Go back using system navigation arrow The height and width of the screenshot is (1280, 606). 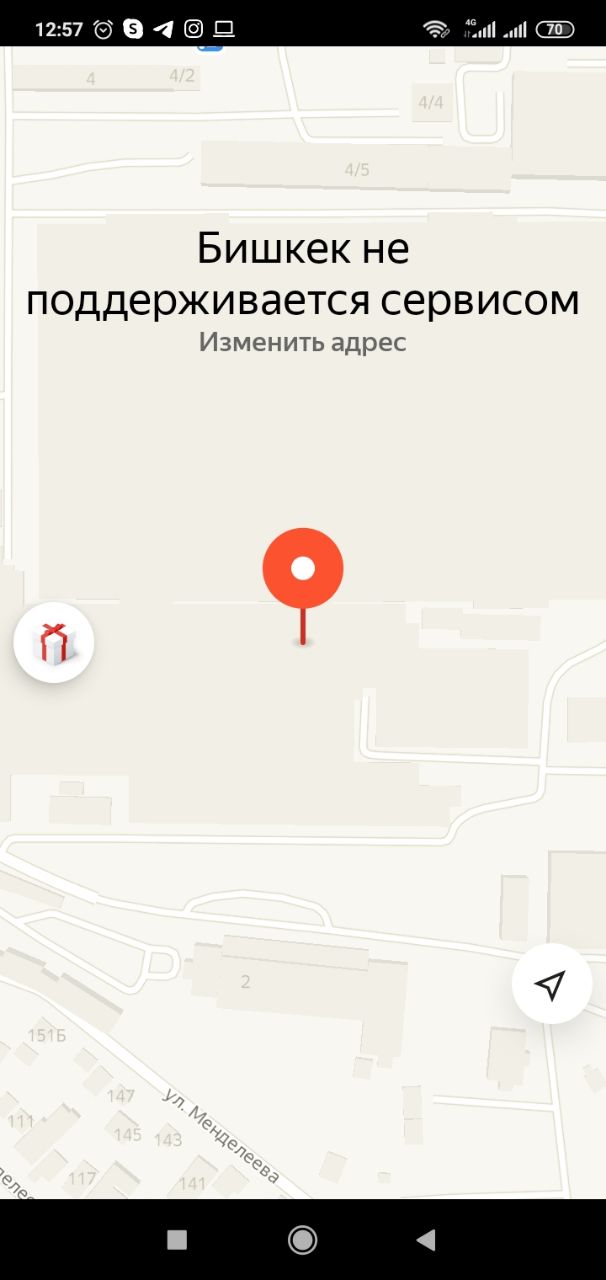[426, 1240]
